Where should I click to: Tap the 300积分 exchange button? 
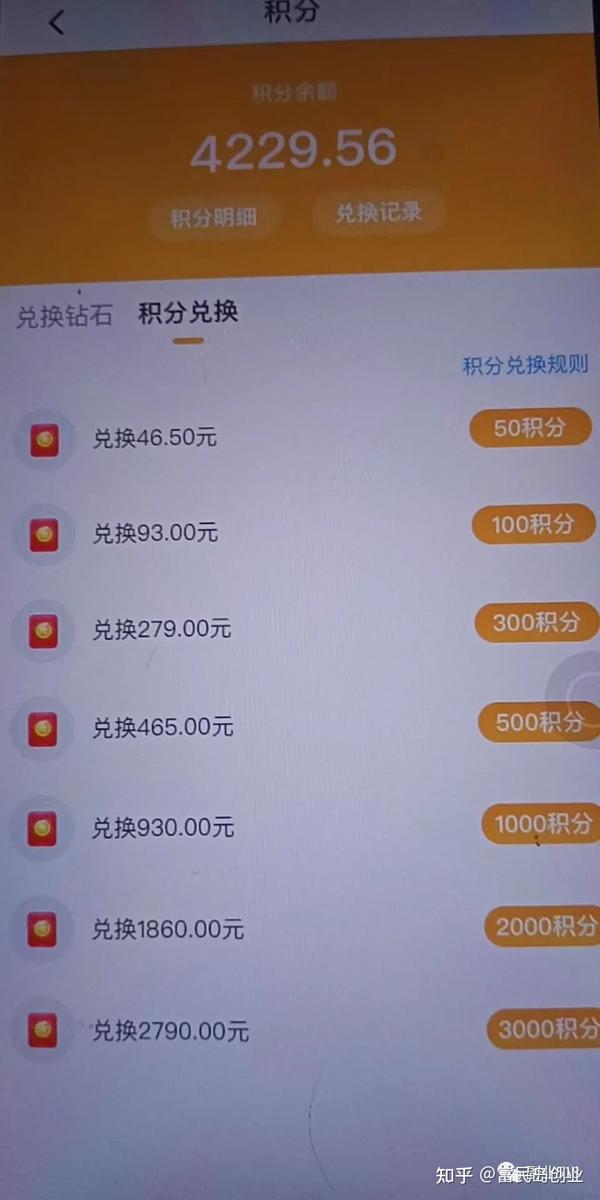tap(536, 622)
